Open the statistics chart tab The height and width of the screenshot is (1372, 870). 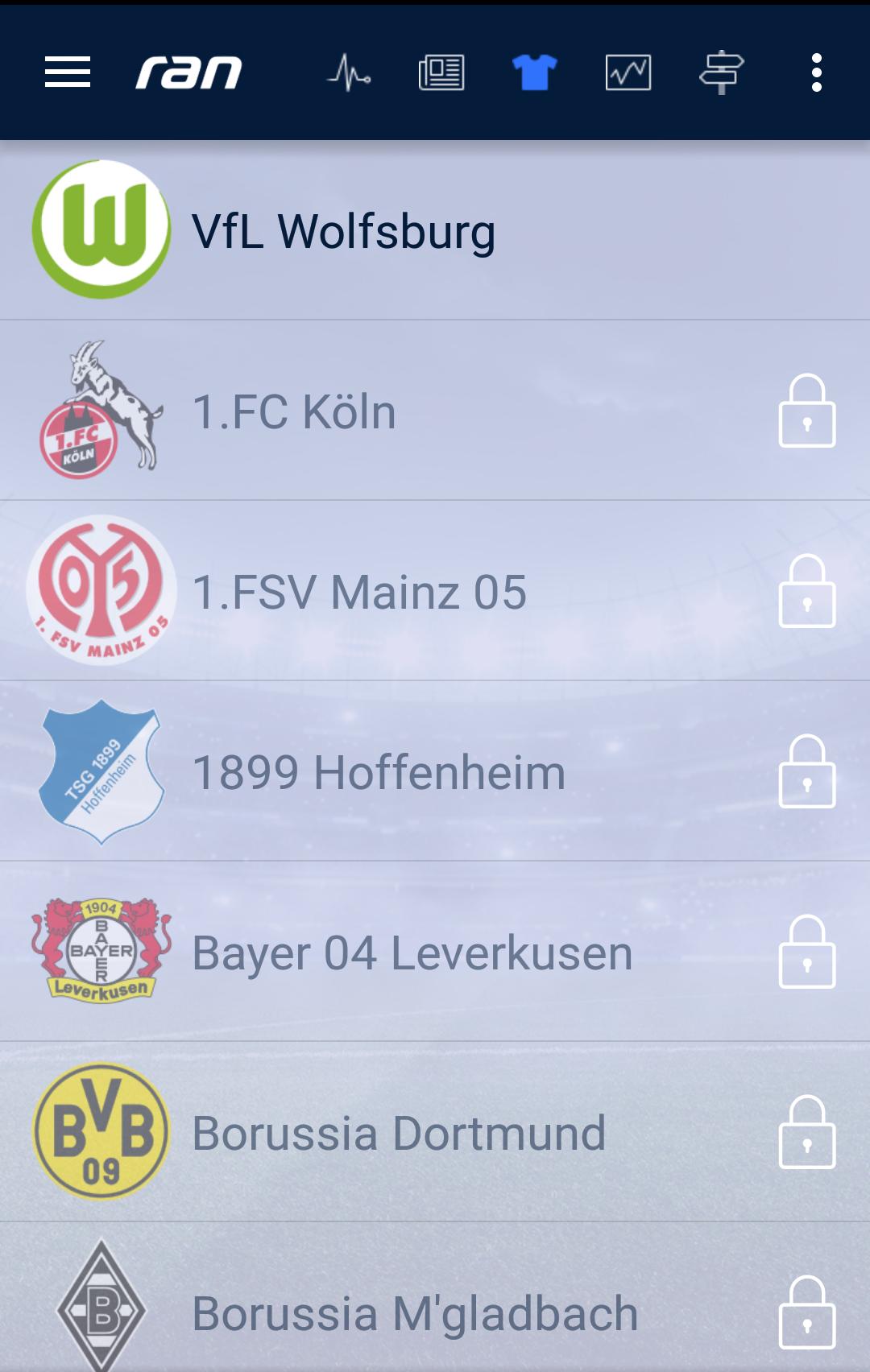(x=628, y=72)
